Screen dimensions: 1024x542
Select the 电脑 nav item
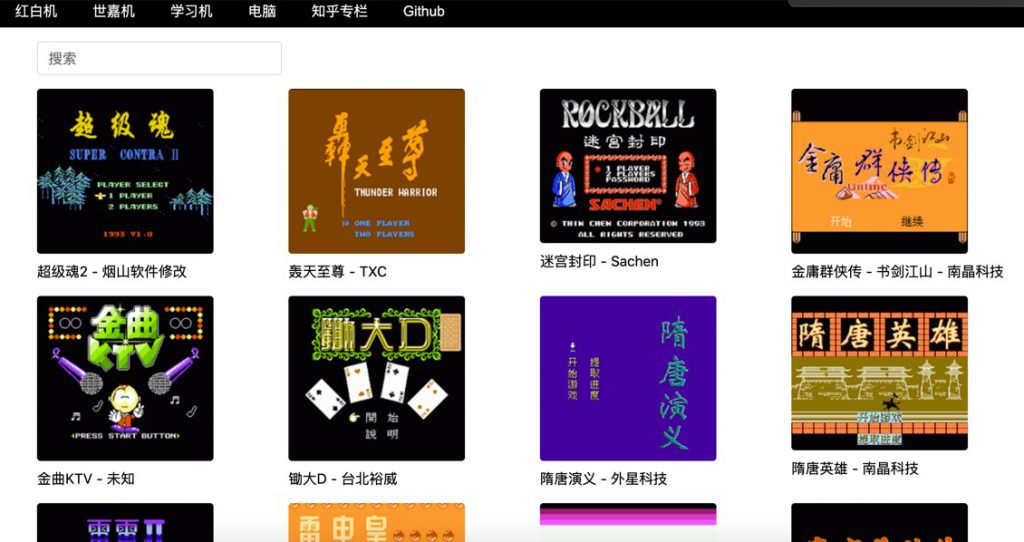[x=262, y=12]
